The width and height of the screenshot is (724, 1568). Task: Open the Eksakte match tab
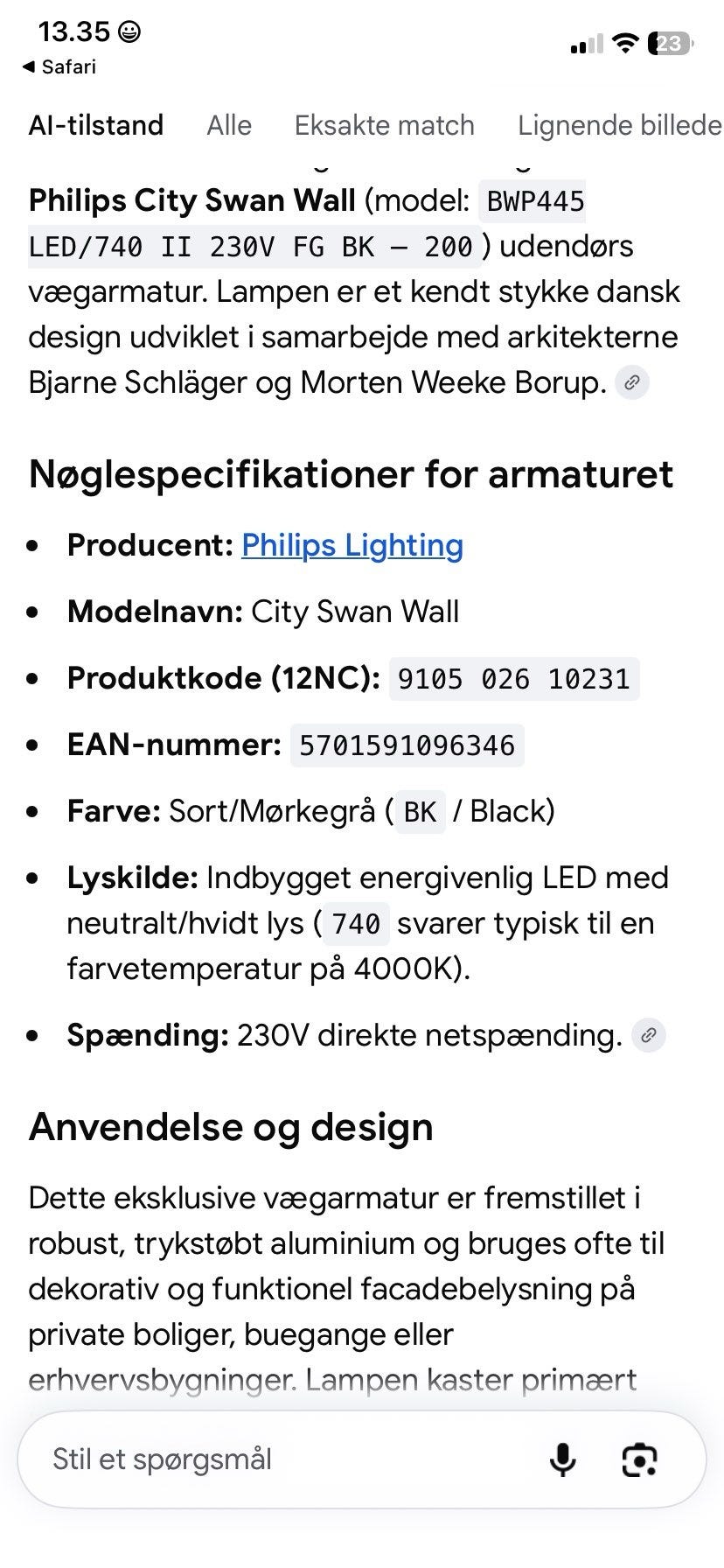click(385, 125)
